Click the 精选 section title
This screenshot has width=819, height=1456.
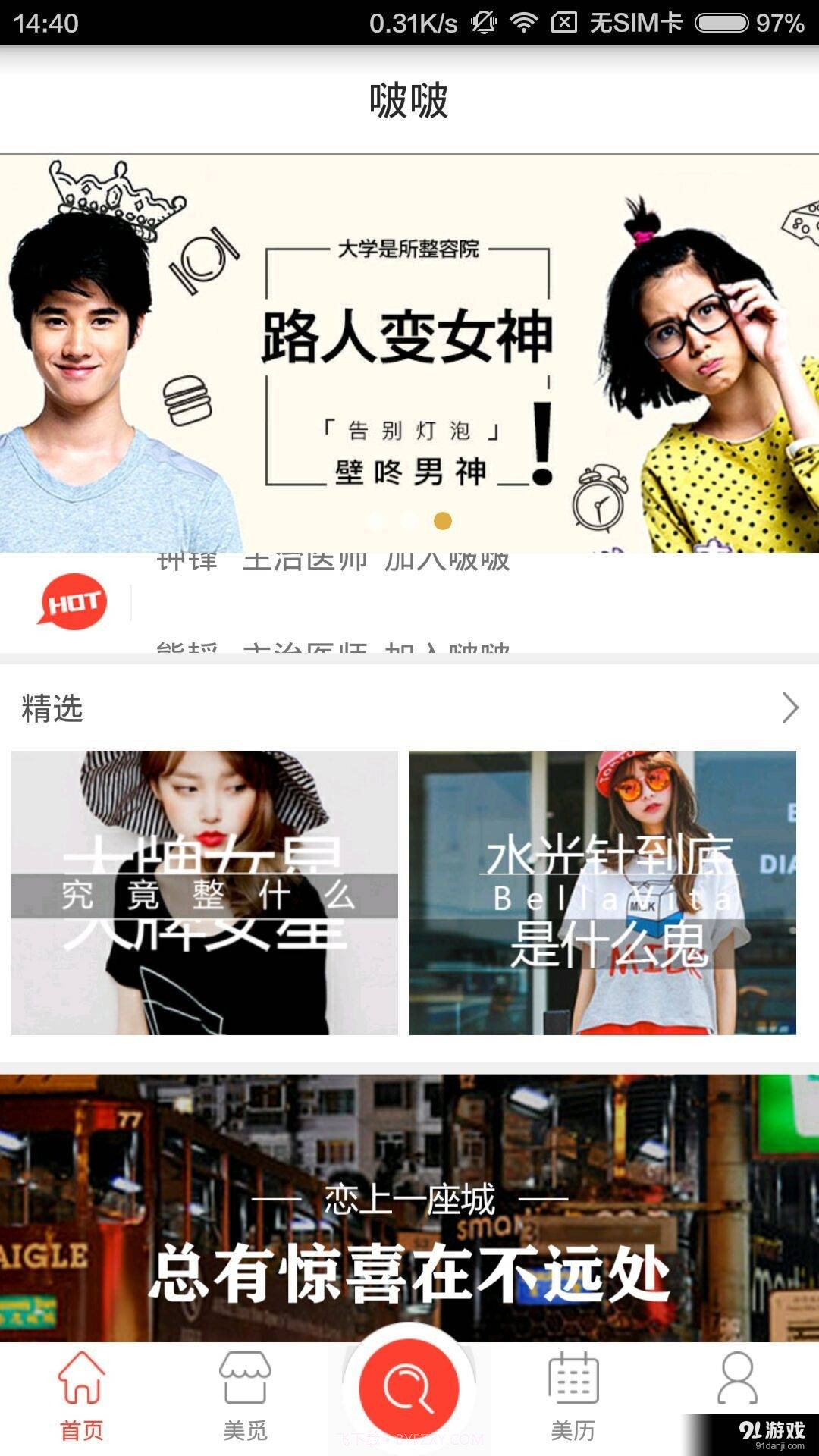[50, 708]
